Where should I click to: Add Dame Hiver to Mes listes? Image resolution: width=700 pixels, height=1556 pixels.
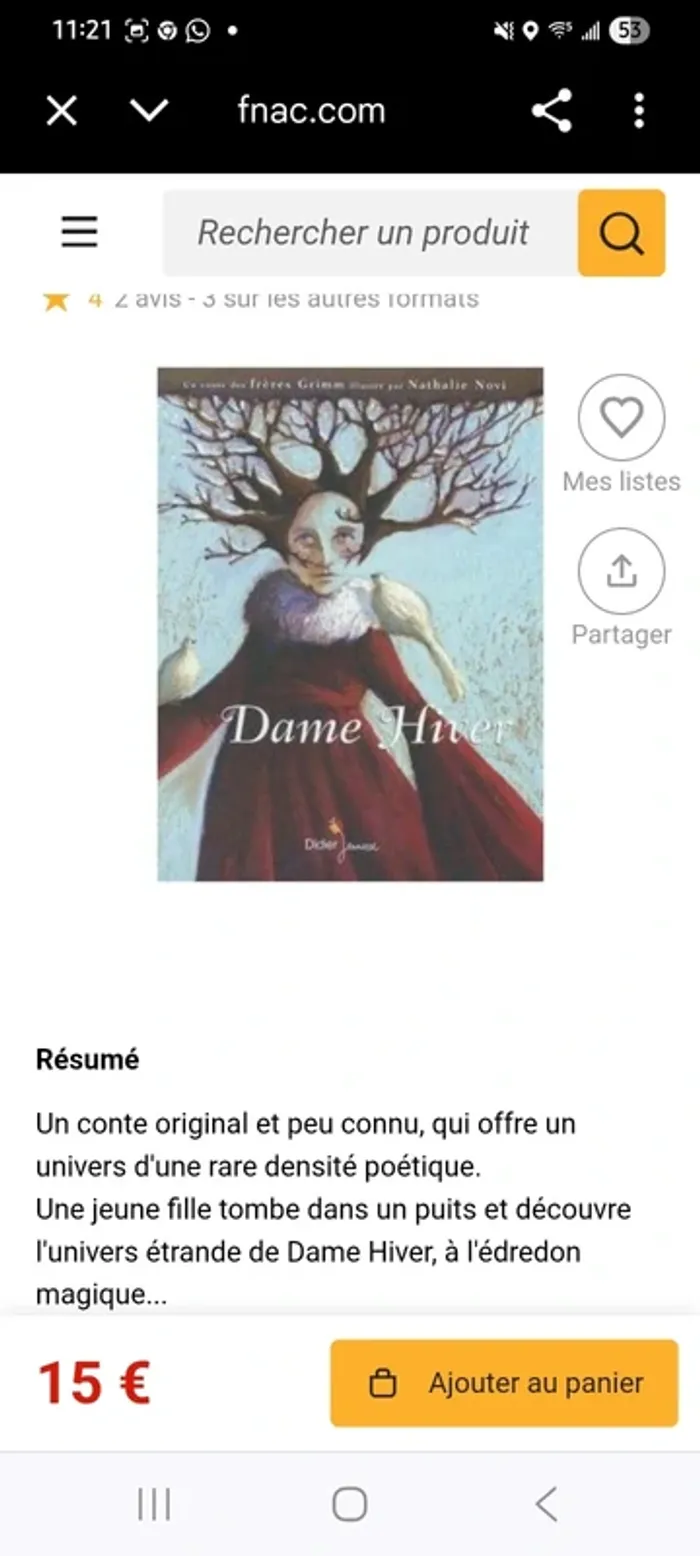(x=621, y=418)
